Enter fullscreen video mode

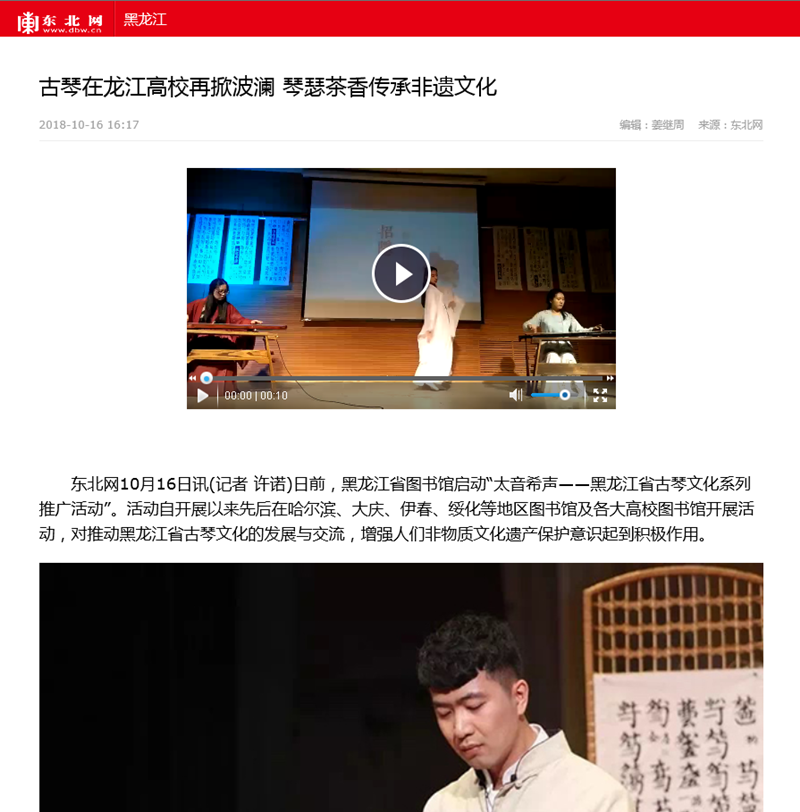600,395
